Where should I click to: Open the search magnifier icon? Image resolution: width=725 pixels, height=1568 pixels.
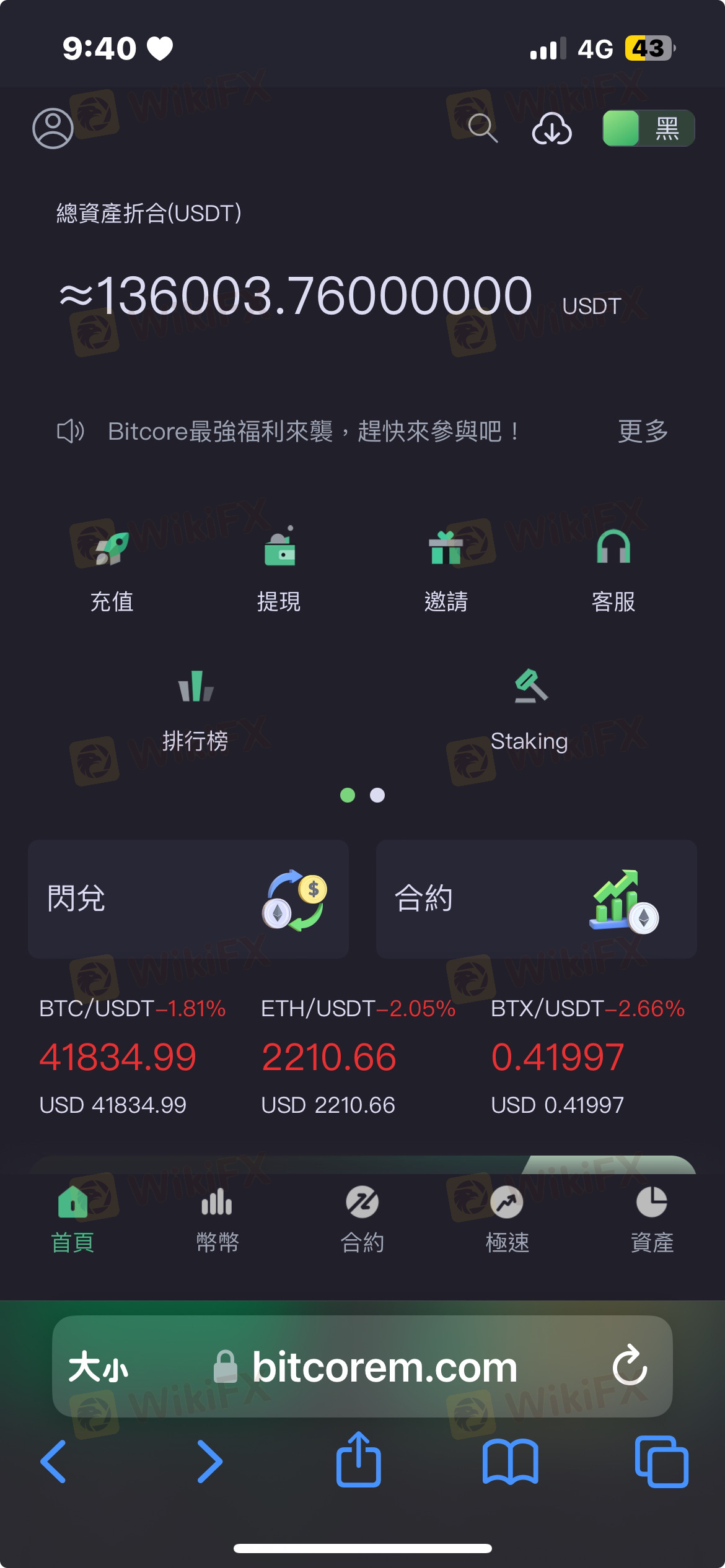[x=483, y=128]
